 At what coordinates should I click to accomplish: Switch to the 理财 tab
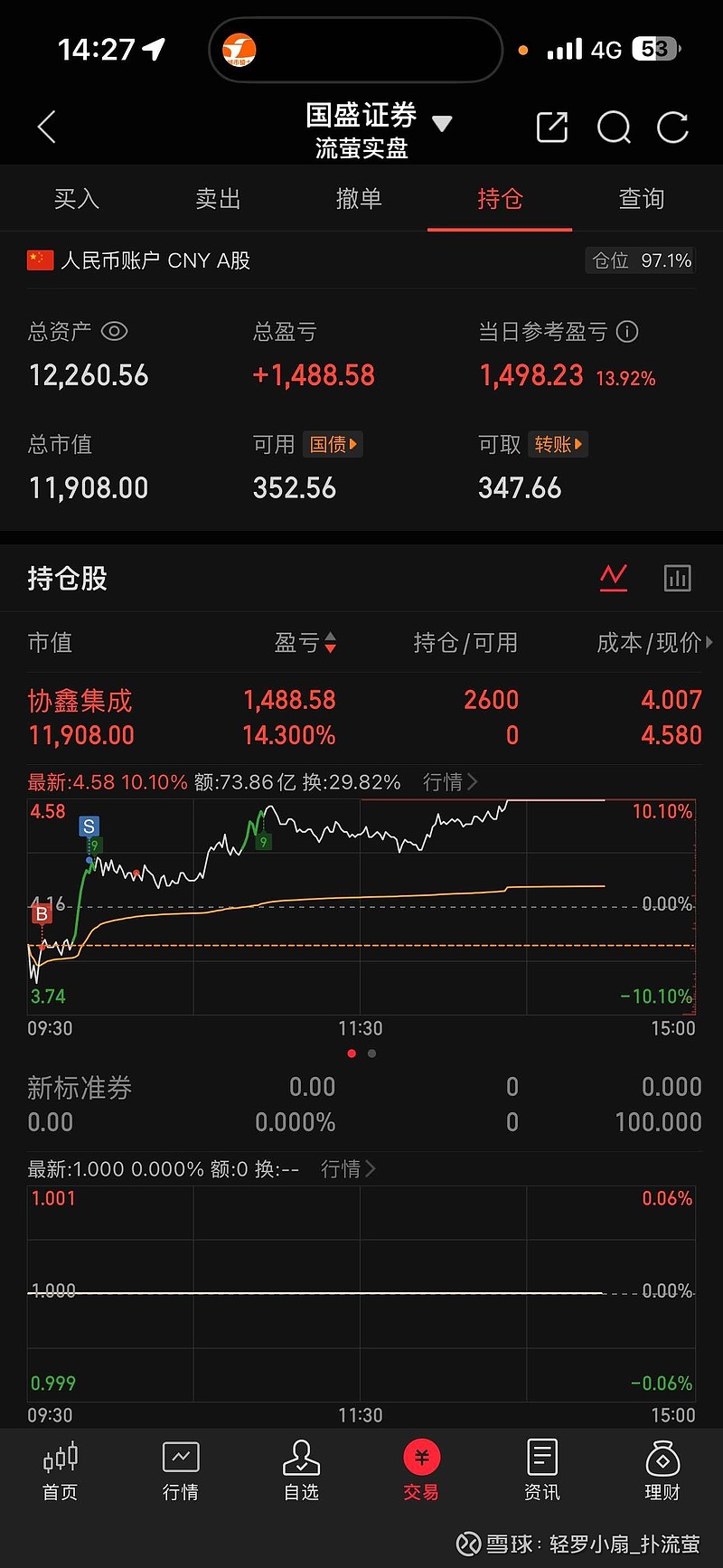tap(662, 1470)
